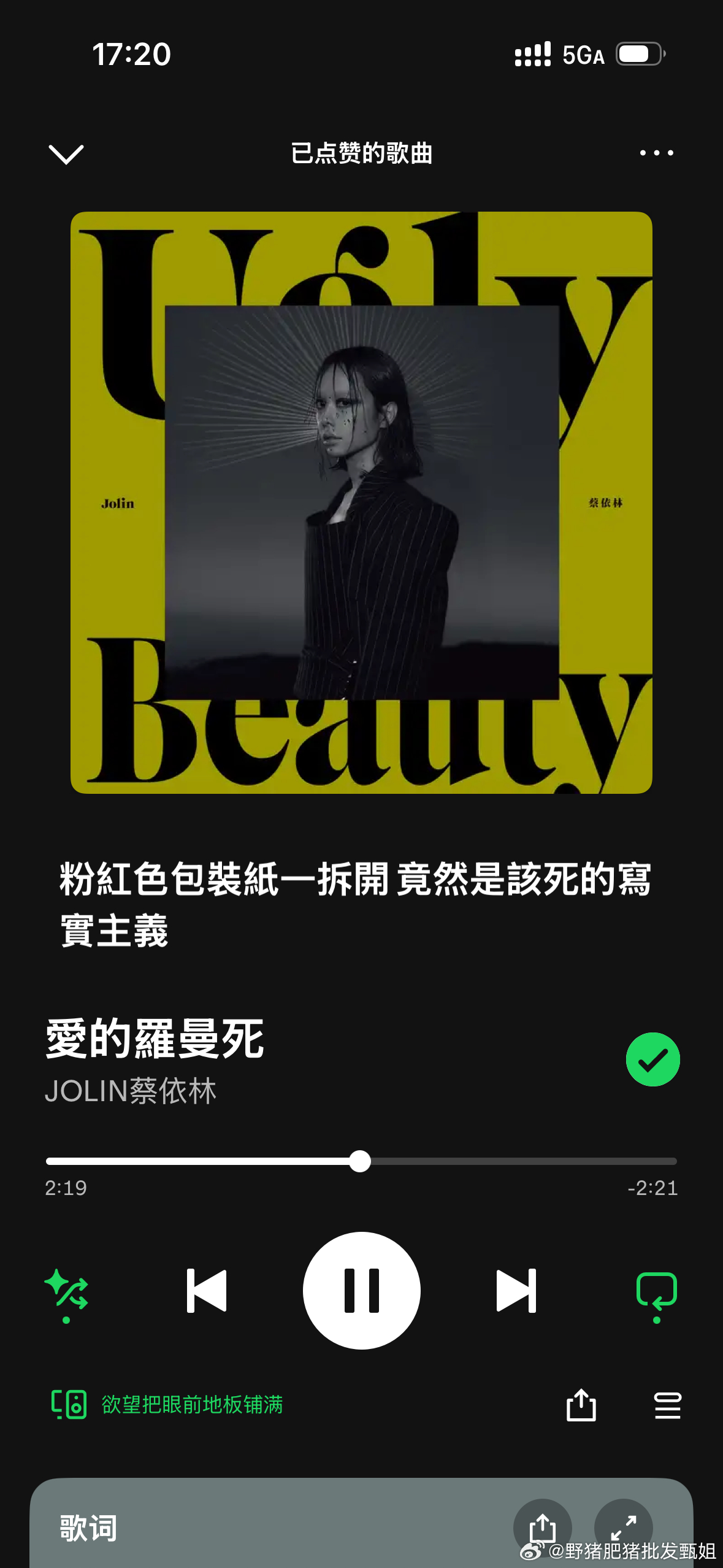Open the Connect to a device menu
This screenshot has width=723, height=1568.
(67, 1406)
